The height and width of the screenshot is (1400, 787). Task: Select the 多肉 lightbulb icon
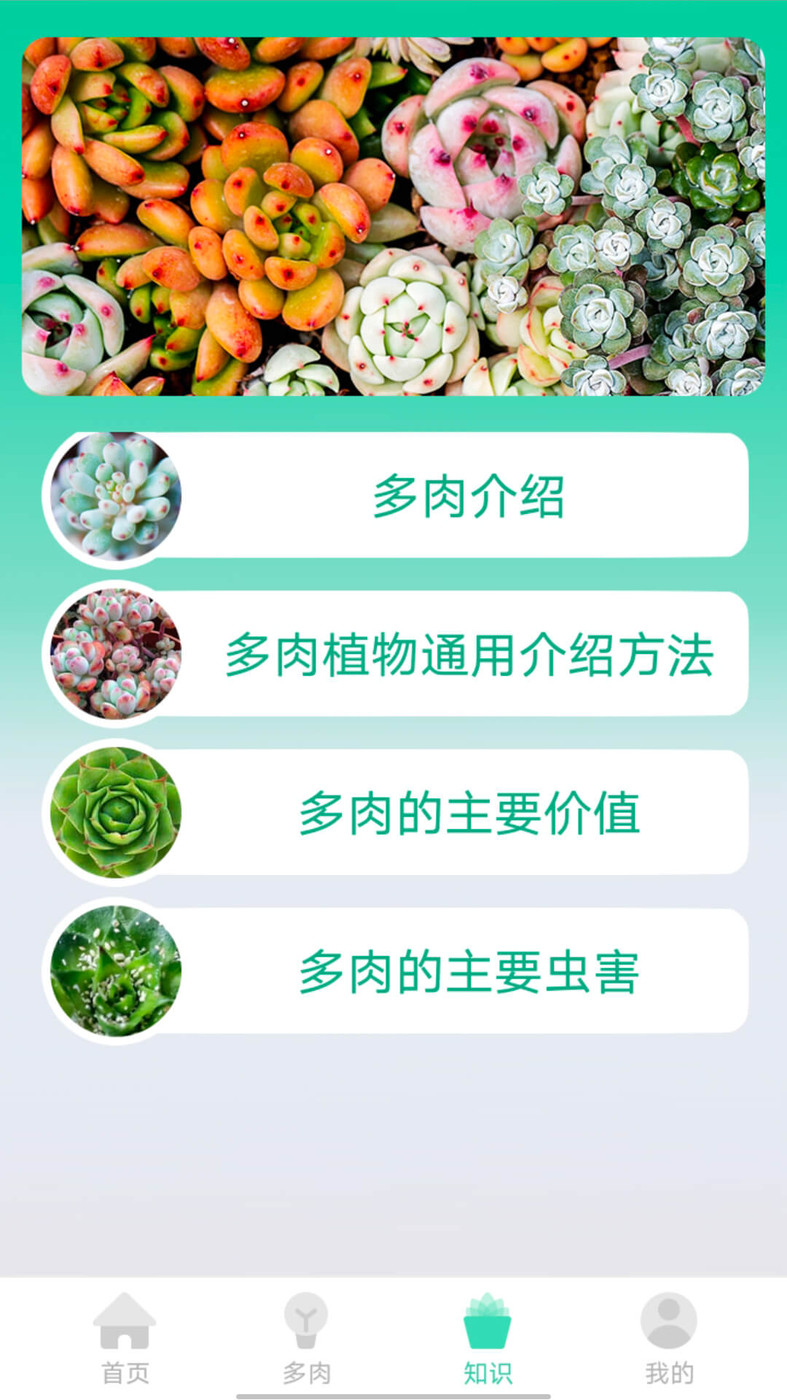pos(306,1322)
